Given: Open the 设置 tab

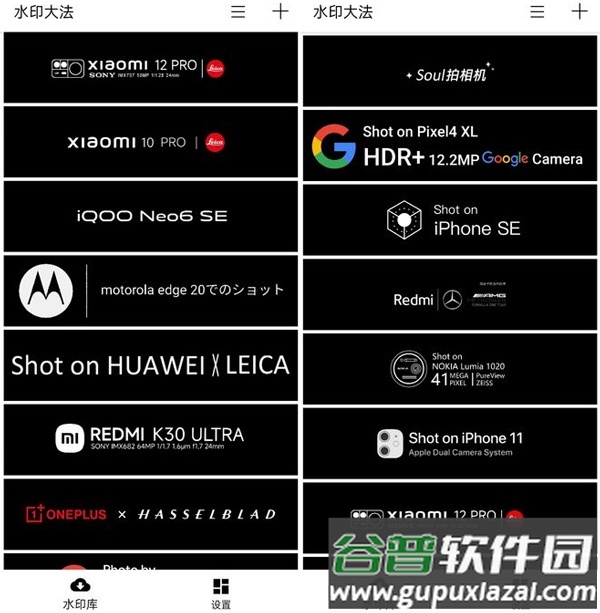Looking at the screenshot, I should click(x=221, y=592).
